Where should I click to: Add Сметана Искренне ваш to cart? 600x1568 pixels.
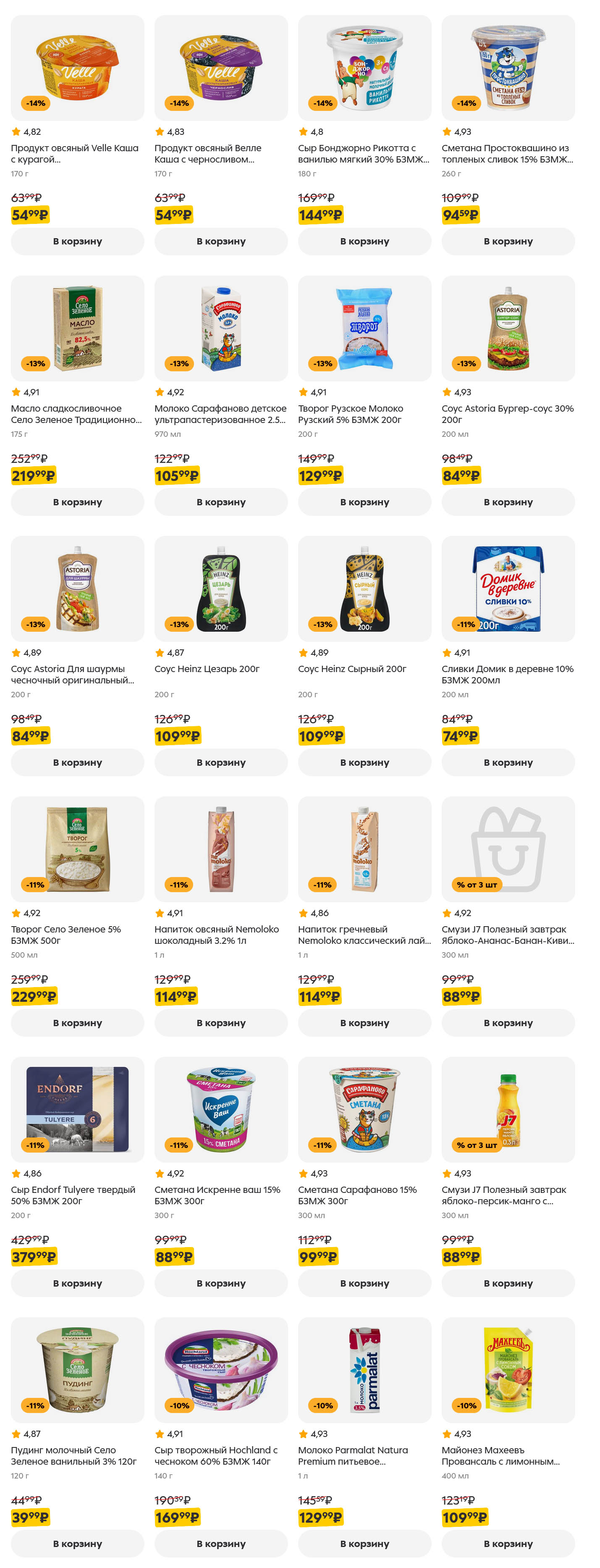pyautogui.click(x=221, y=1283)
